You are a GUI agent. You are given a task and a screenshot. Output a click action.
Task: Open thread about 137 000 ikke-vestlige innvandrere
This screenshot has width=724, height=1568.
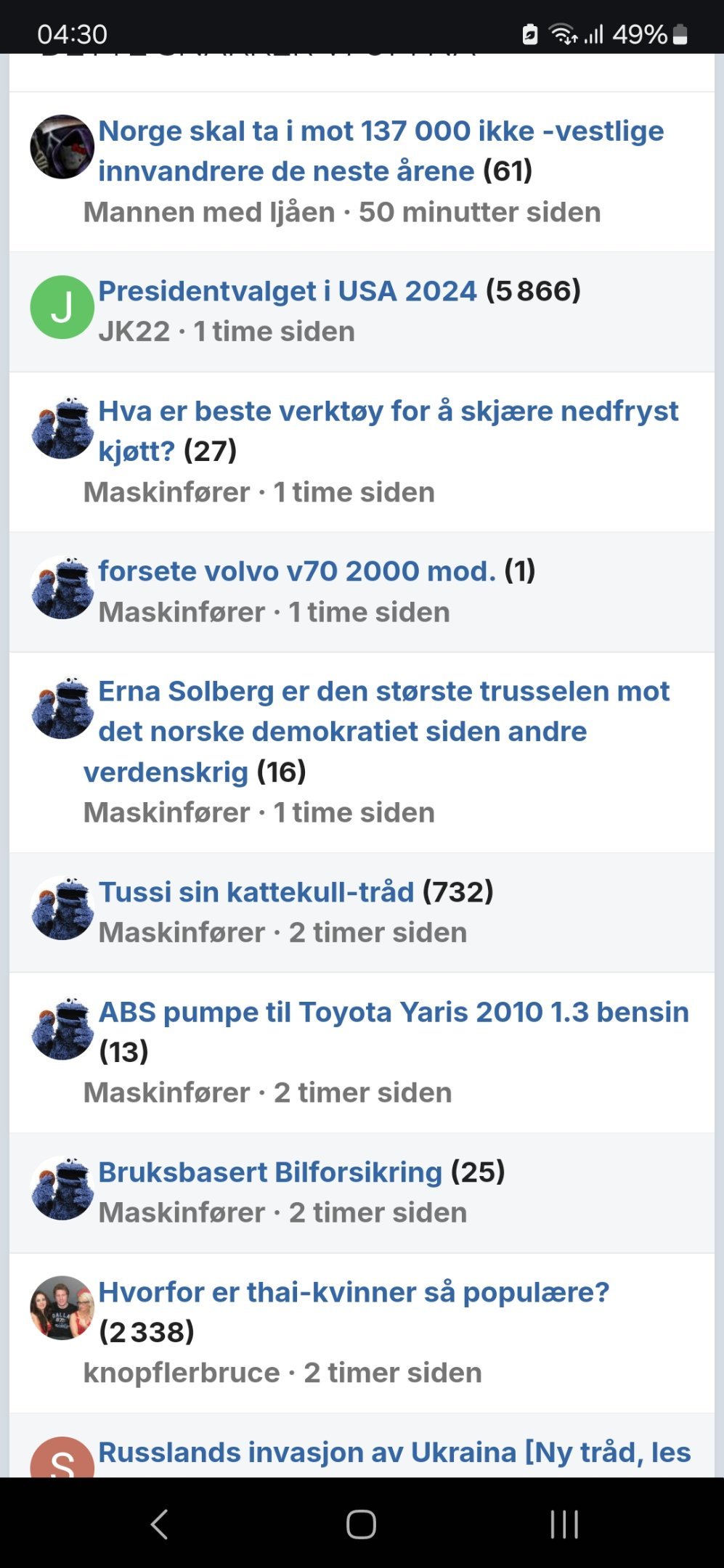(x=381, y=151)
